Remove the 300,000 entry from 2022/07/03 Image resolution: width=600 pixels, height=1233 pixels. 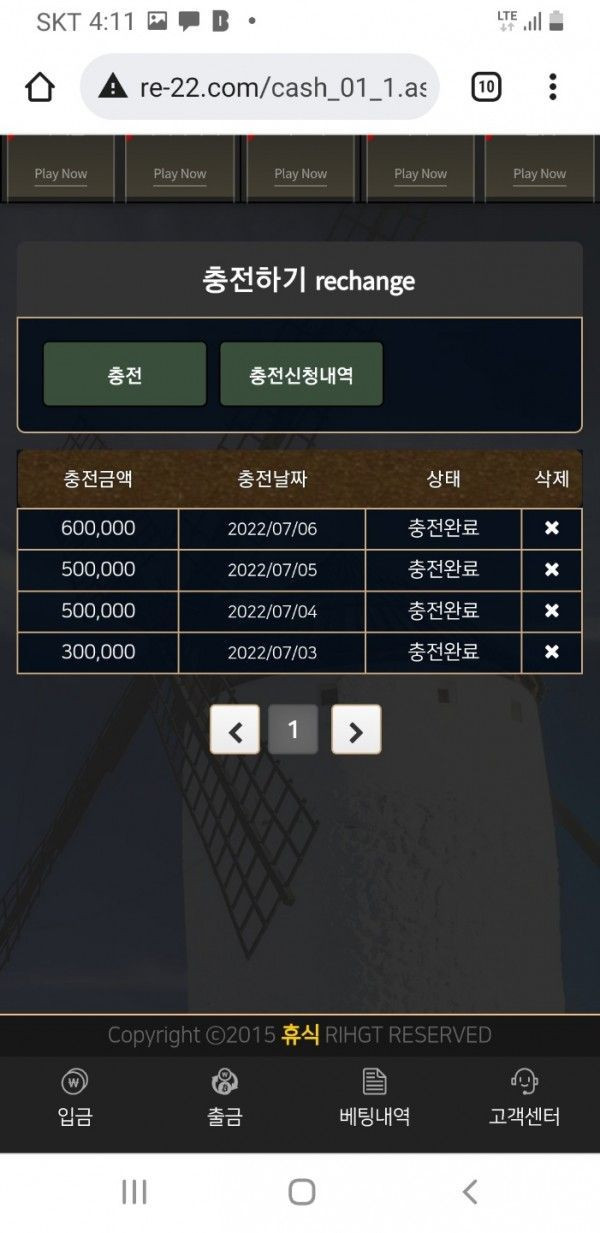(x=551, y=652)
